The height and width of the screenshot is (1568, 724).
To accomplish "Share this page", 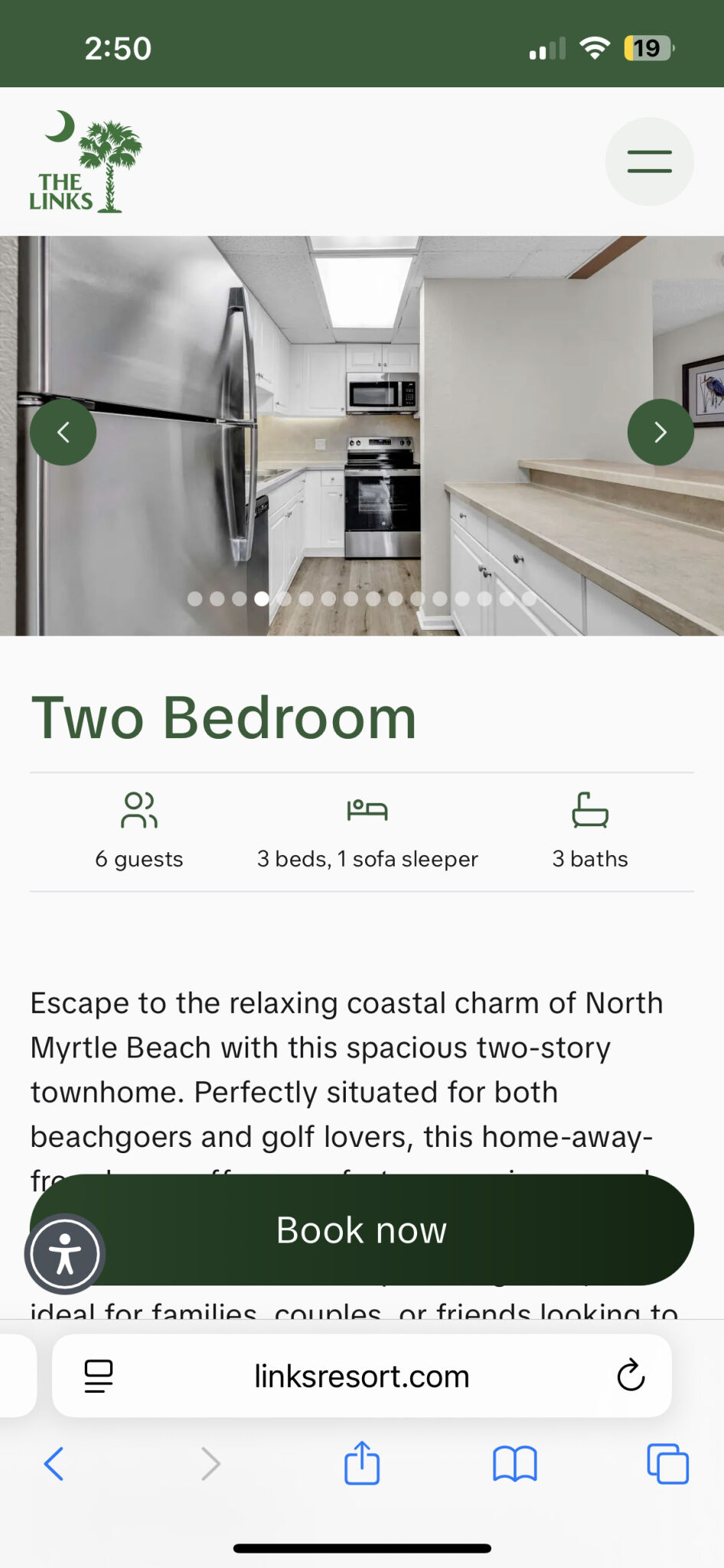I will tap(361, 1463).
